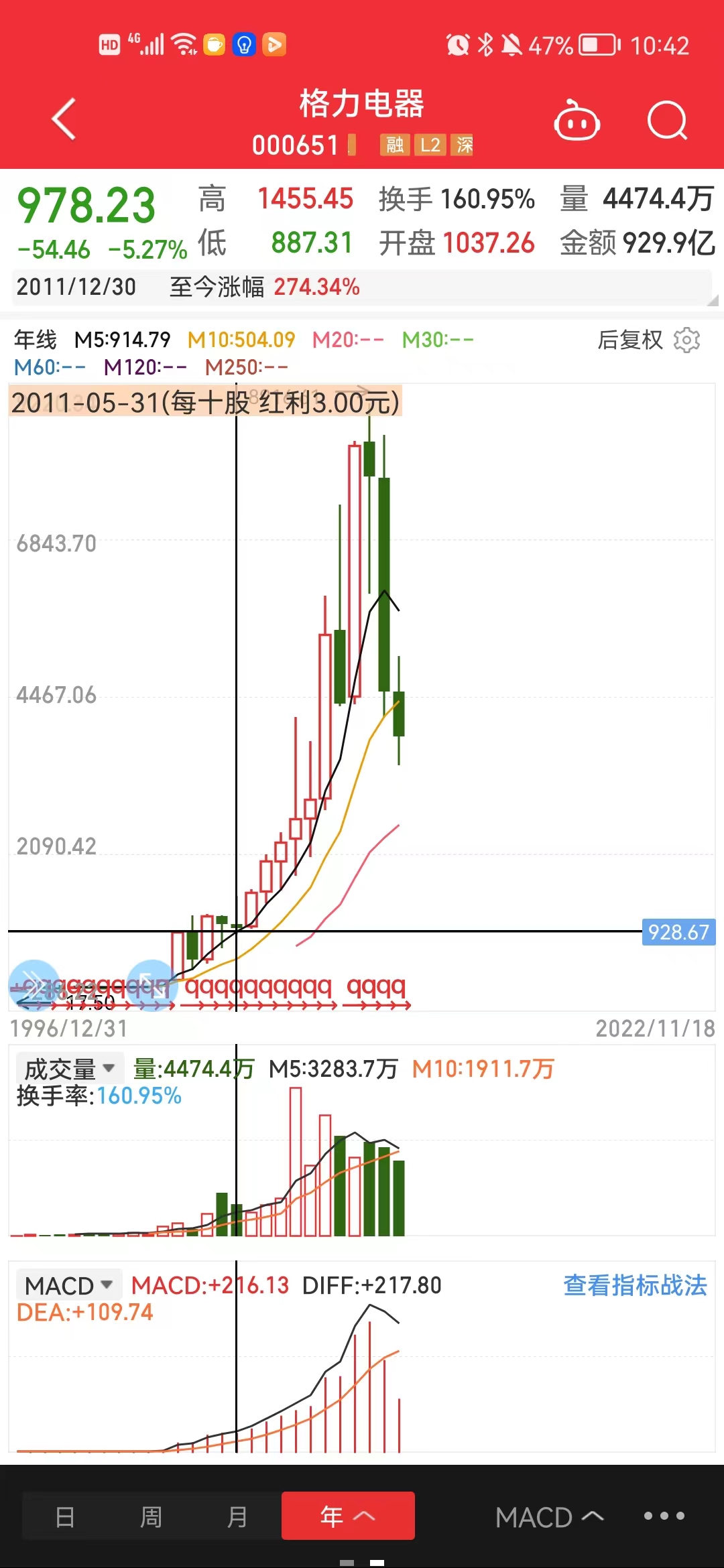The width and height of the screenshot is (724, 1568).
Task: Open the robot AI assistant in the title bar
Action: [x=578, y=121]
